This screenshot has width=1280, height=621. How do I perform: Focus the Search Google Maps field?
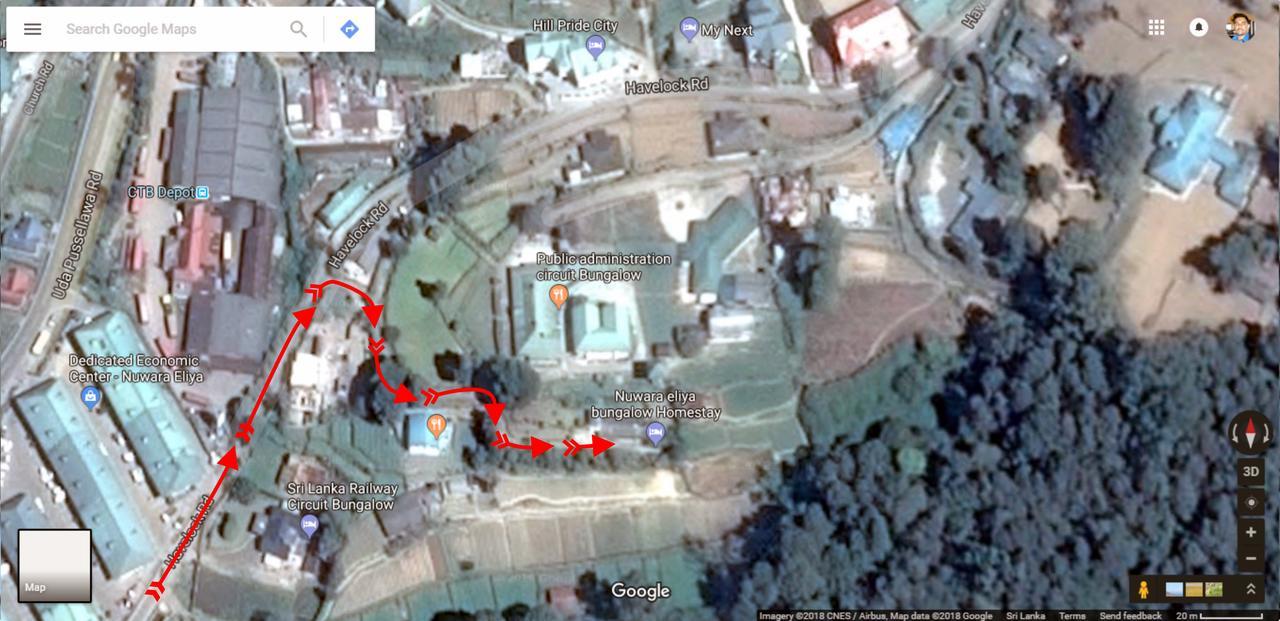[x=170, y=29]
